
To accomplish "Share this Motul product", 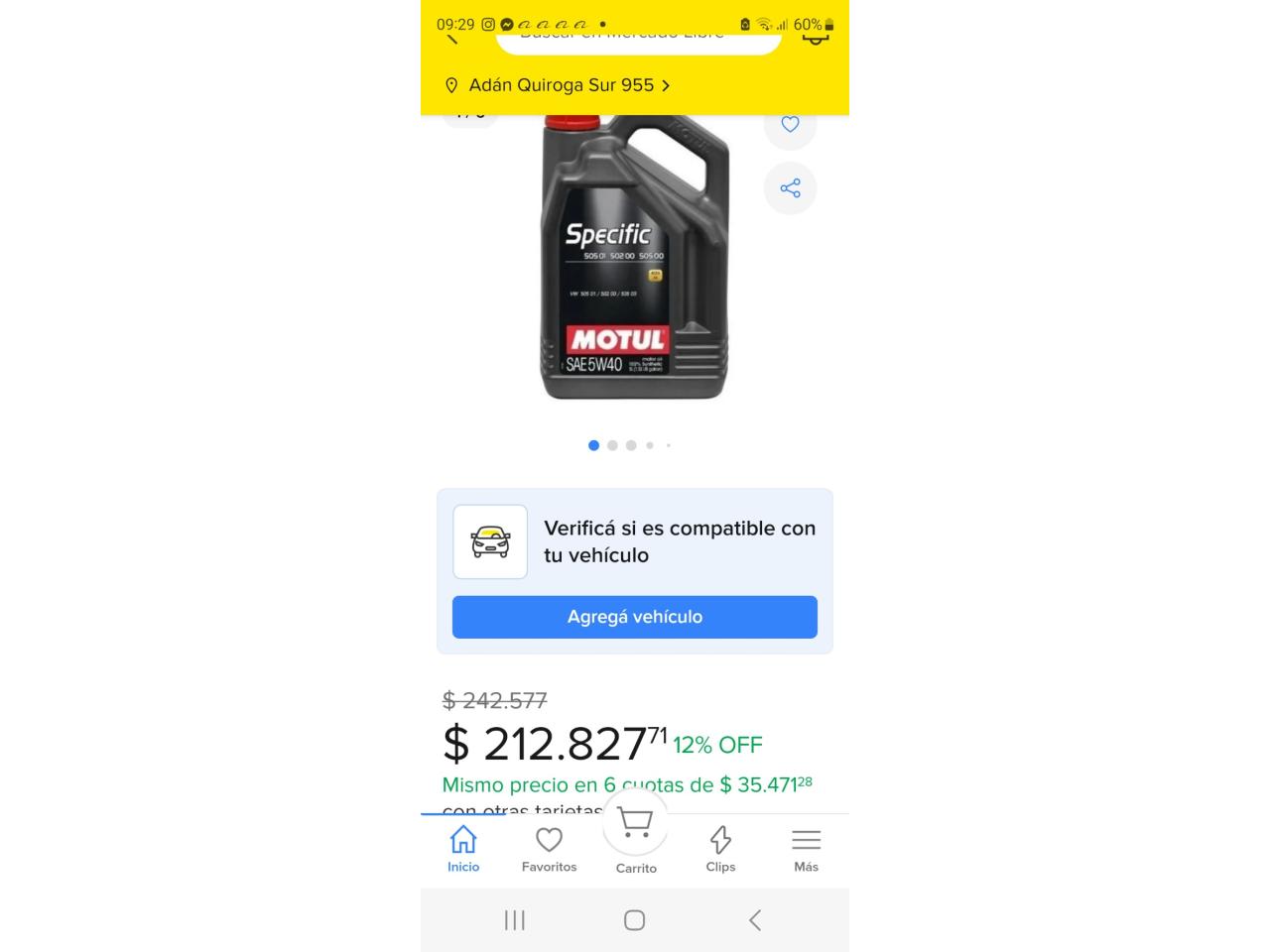I will click(x=790, y=188).
